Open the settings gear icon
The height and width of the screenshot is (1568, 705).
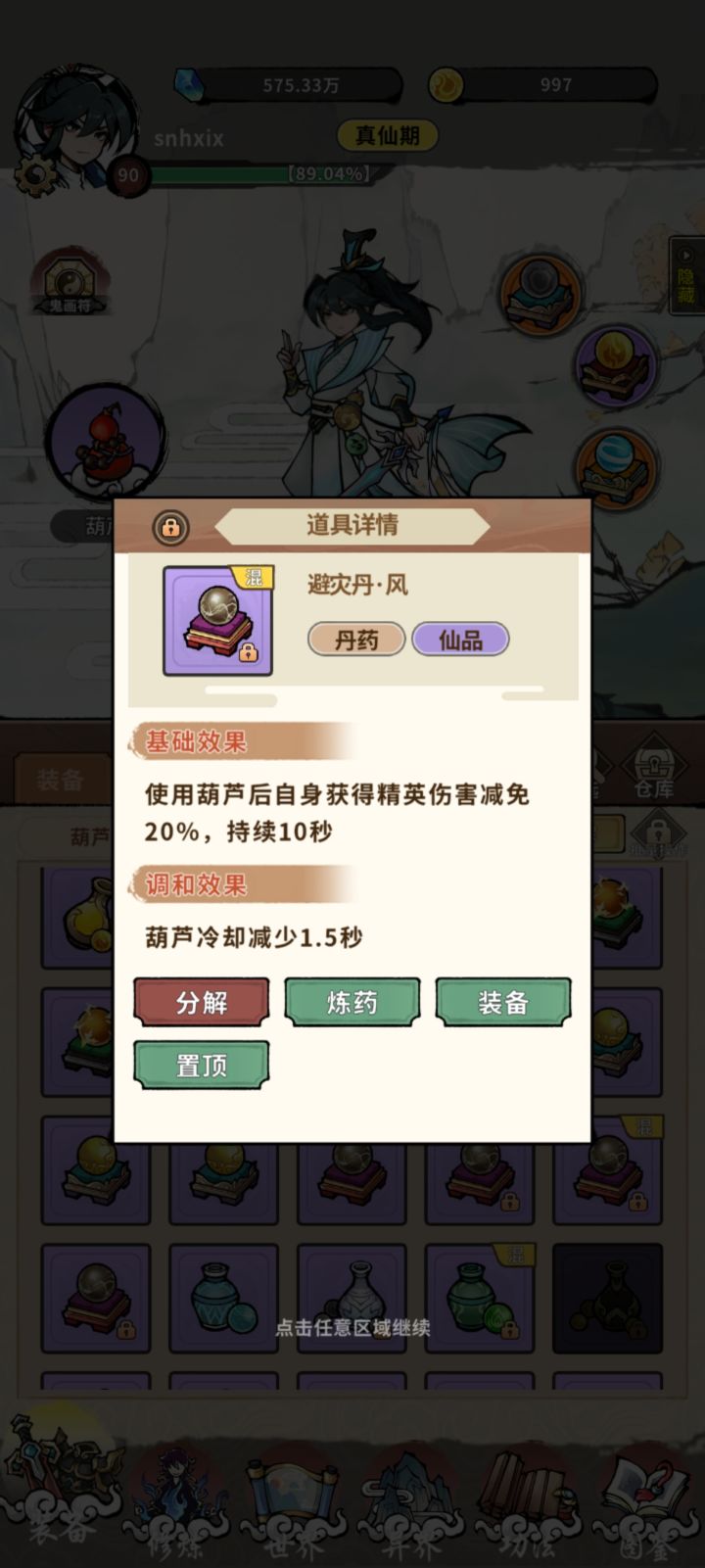(33, 173)
